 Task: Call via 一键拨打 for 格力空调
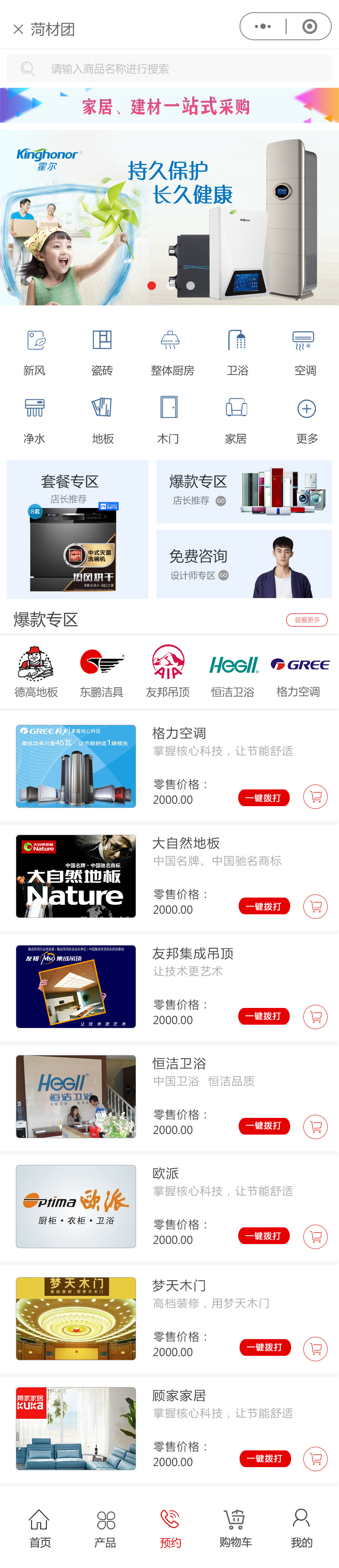264,798
